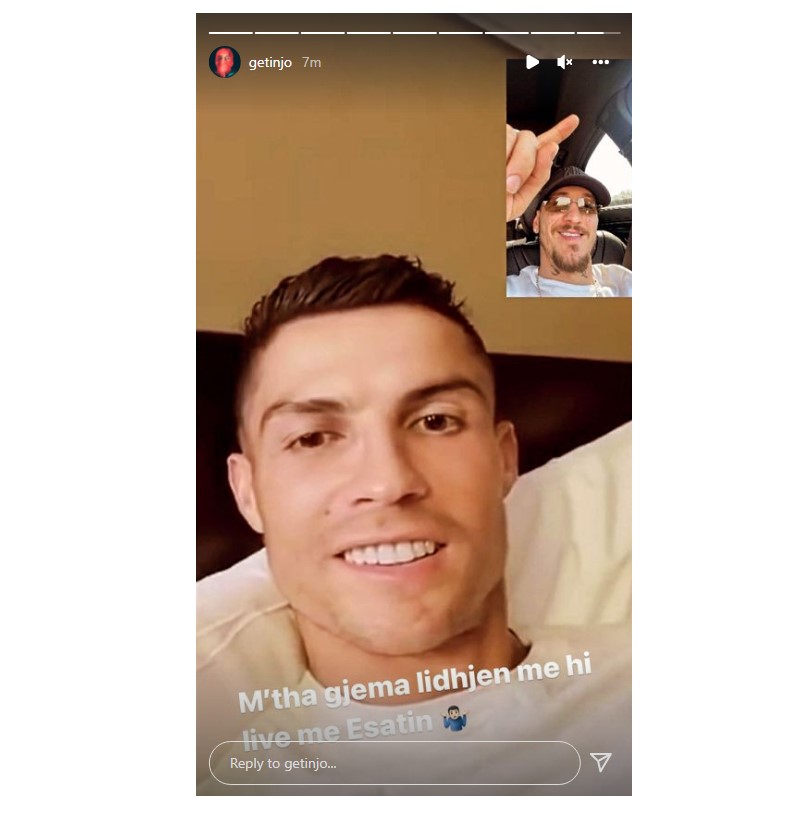Unmute the story sound

coord(565,62)
